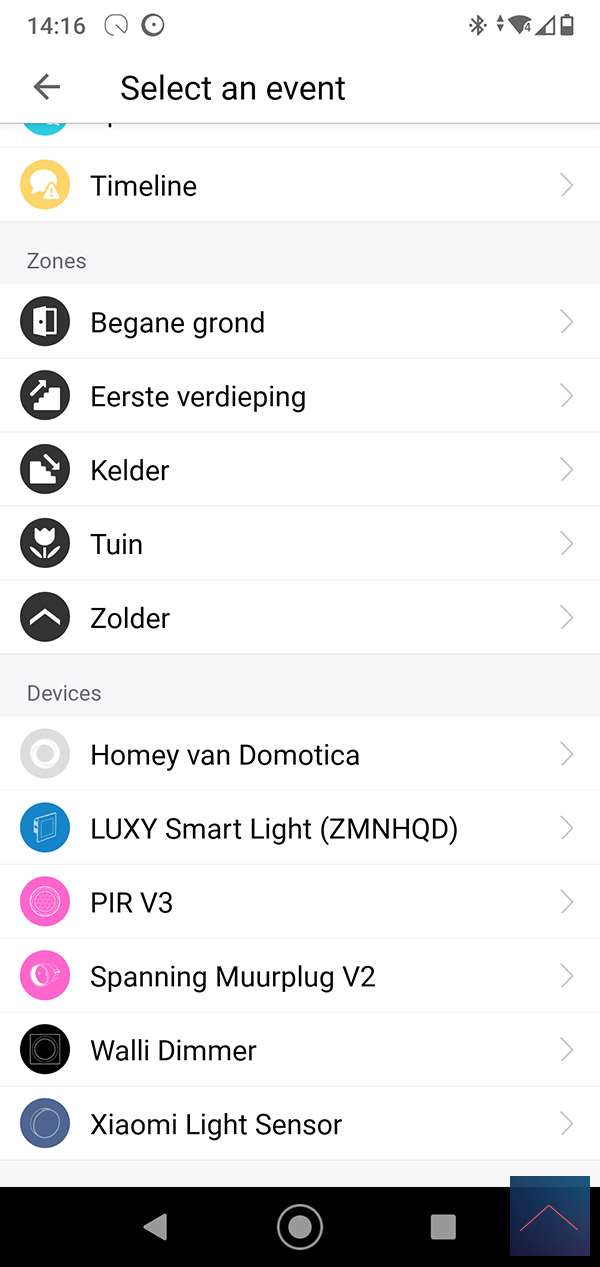
Task: Select LUXY Smart Light (ZMNHQD) device
Action: pos(300,828)
